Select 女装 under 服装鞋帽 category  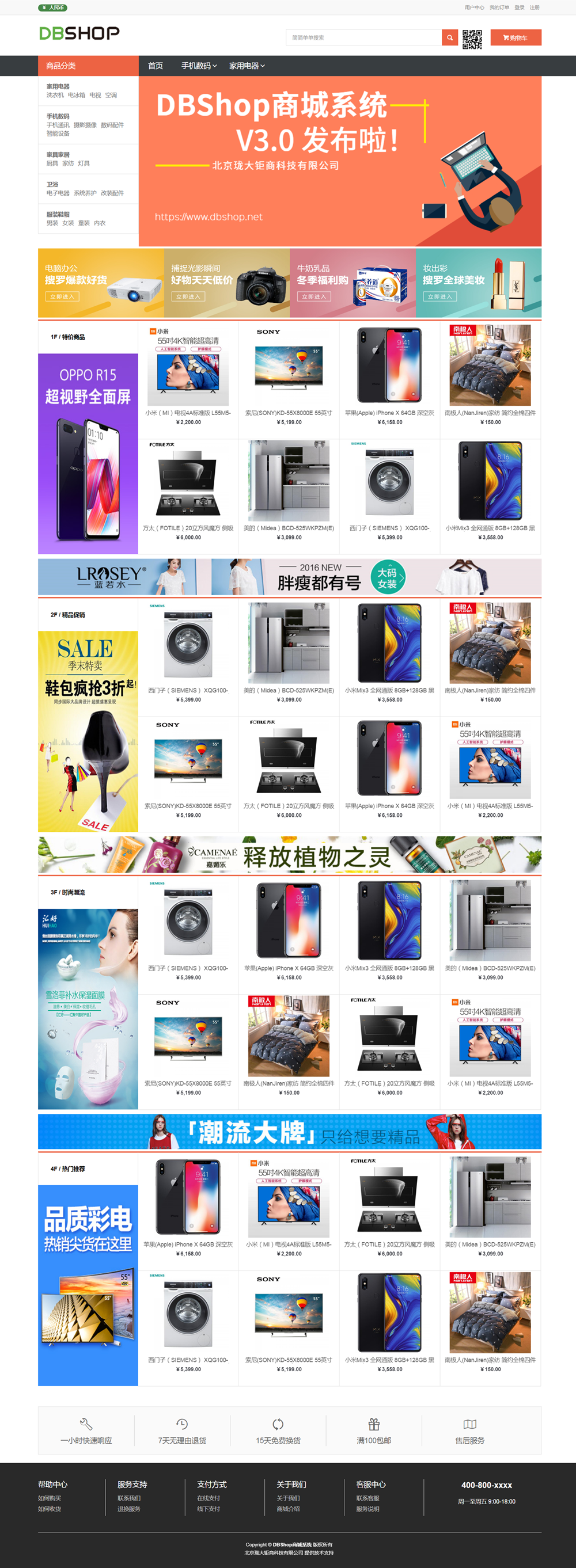pyautogui.click(x=68, y=223)
